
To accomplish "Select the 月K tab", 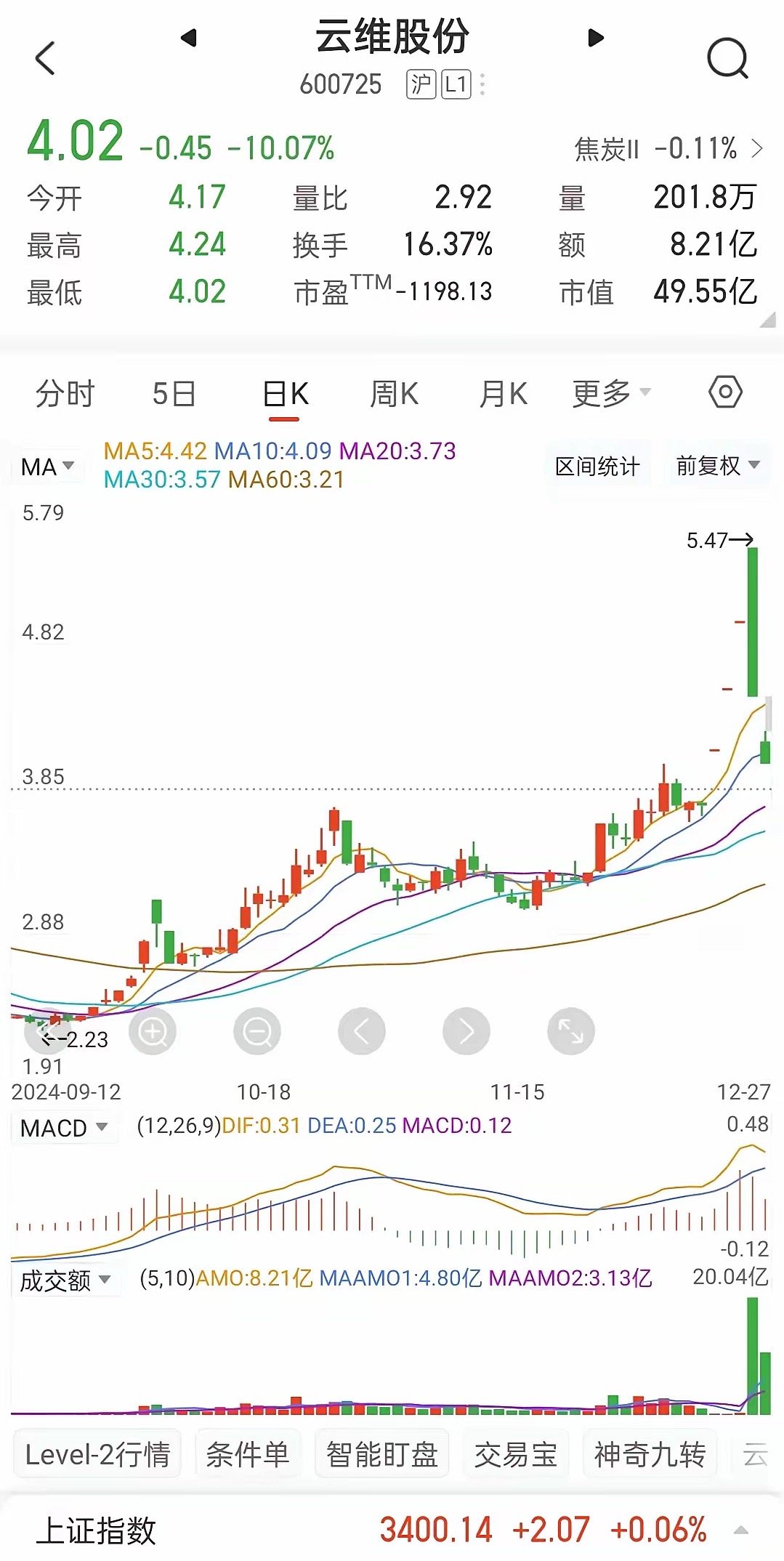I will pyautogui.click(x=503, y=394).
